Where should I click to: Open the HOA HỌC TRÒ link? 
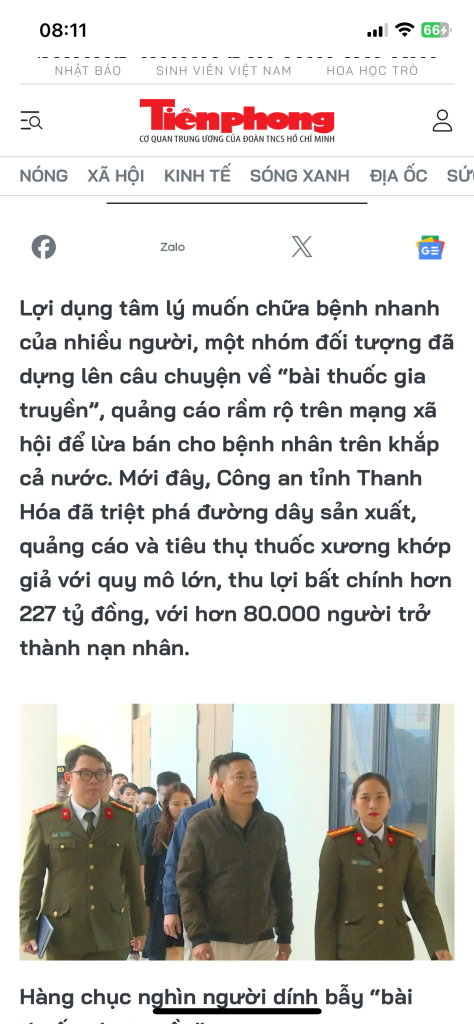pos(372,71)
